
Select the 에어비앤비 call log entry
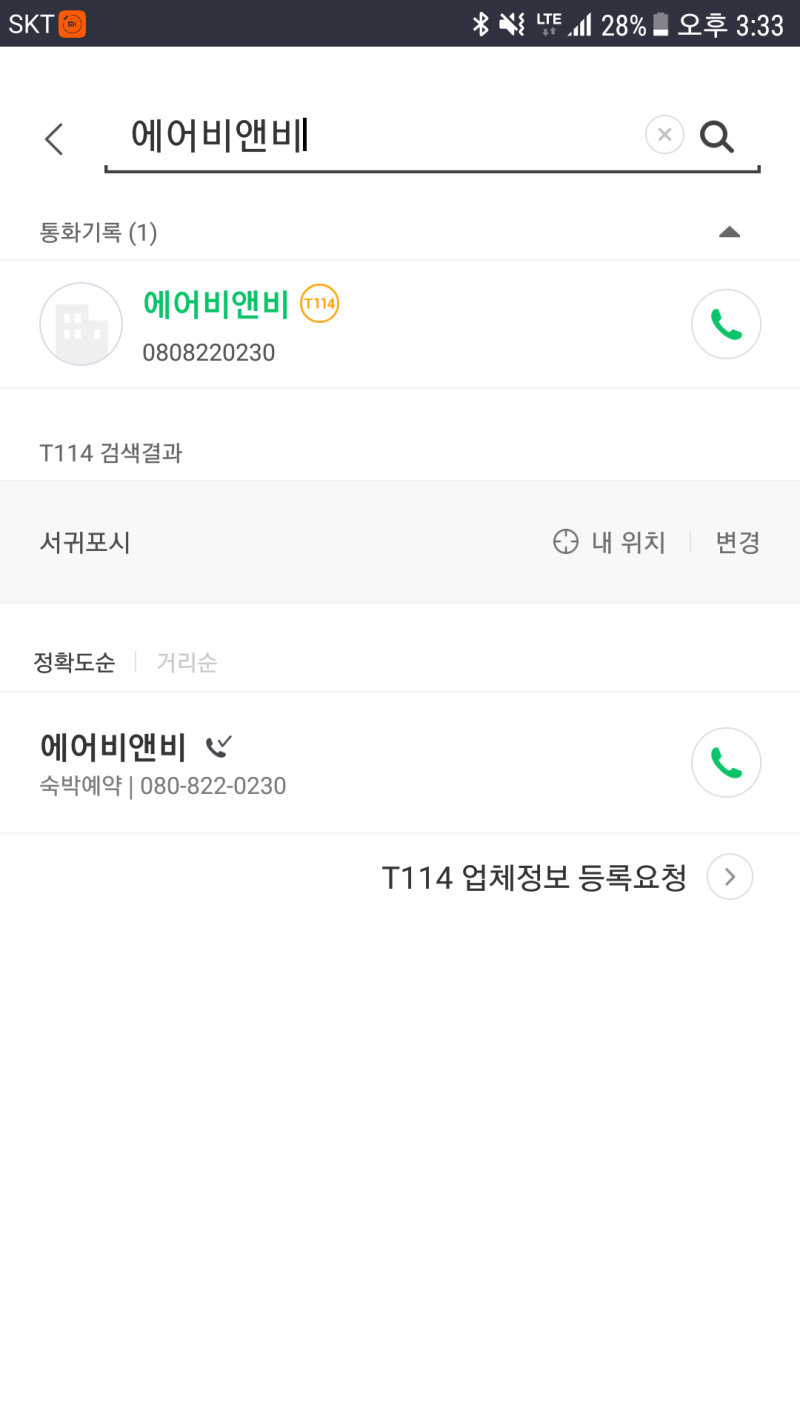click(300, 324)
